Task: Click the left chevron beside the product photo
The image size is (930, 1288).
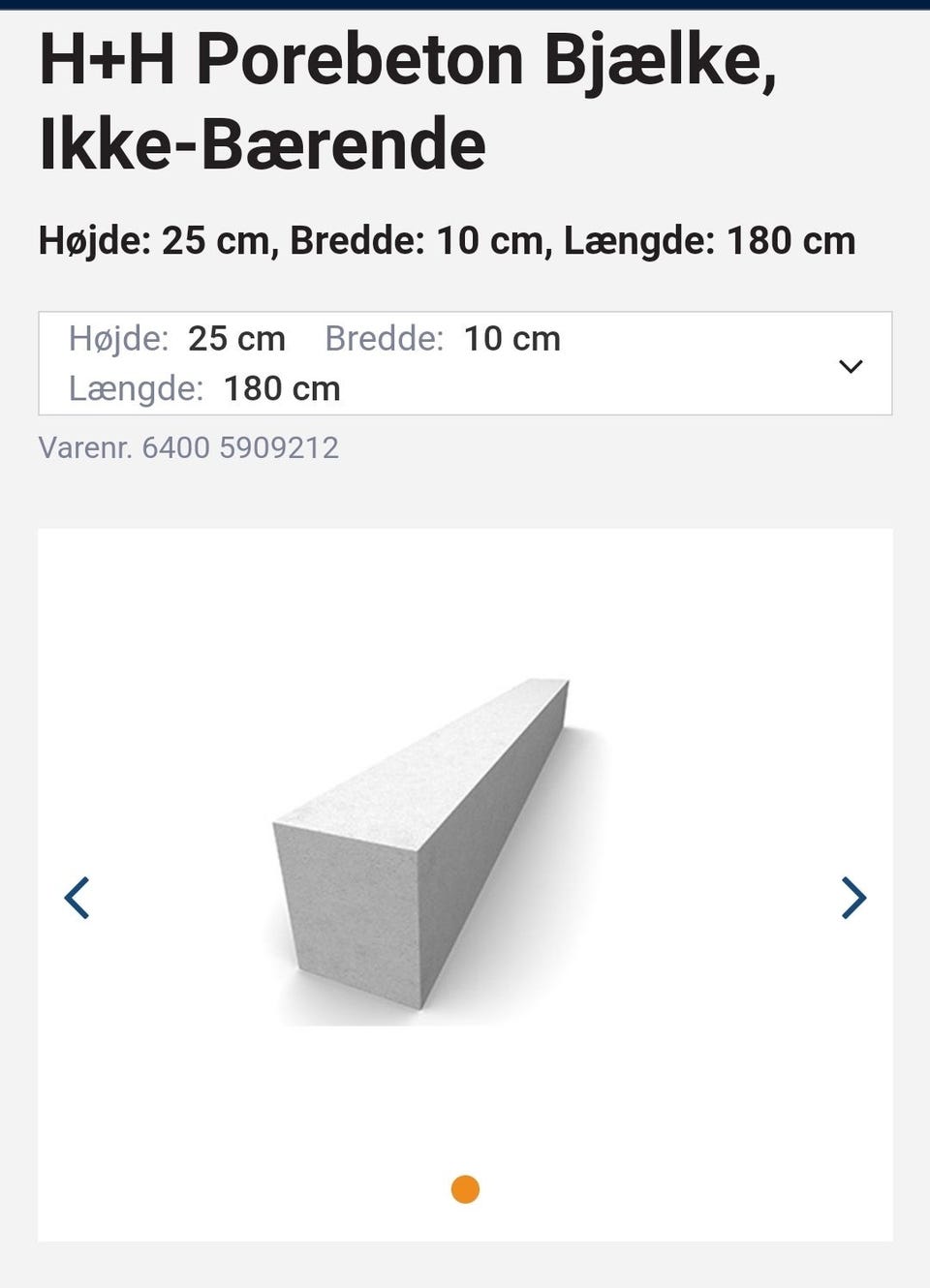Action: (77, 898)
